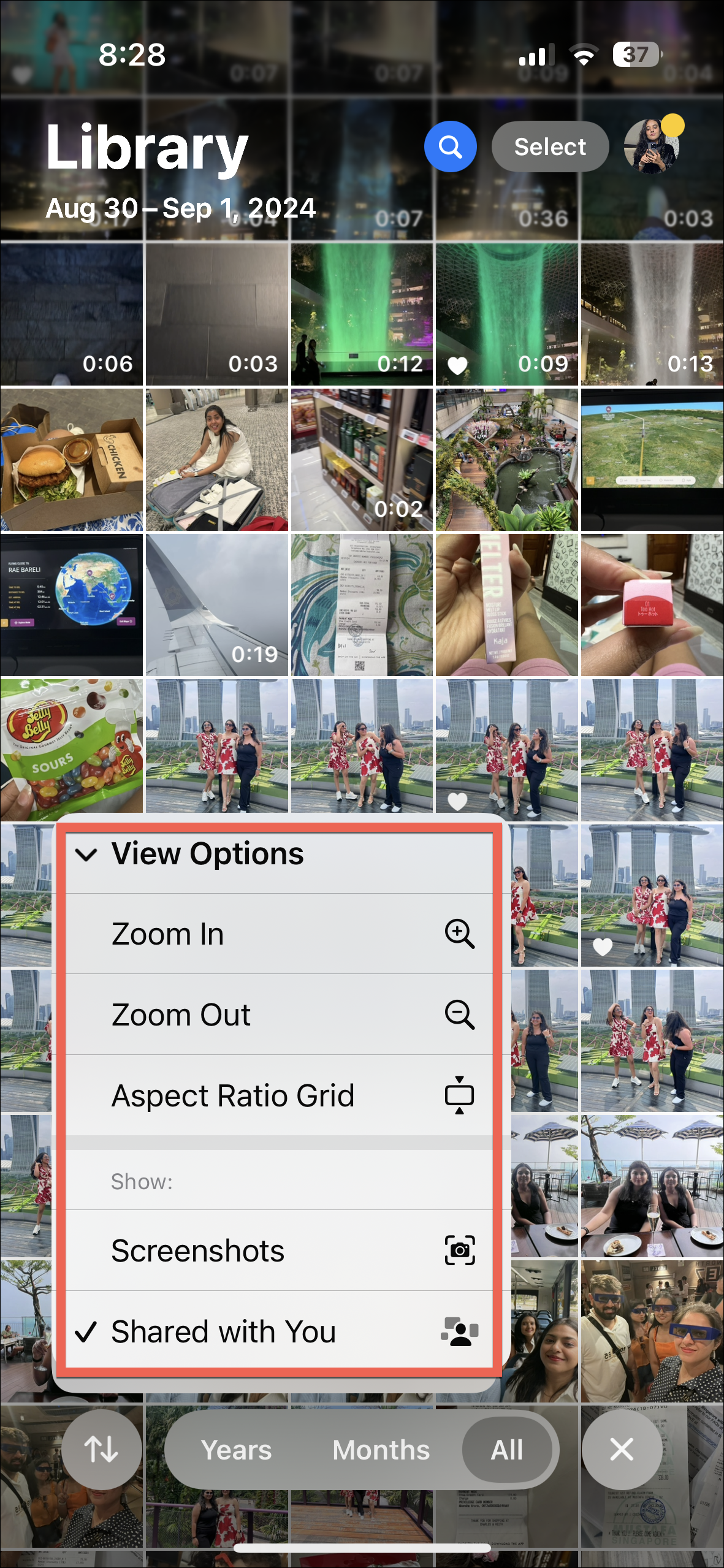Open the search icon in Library
Screen dimensions: 724x1568
(450, 147)
